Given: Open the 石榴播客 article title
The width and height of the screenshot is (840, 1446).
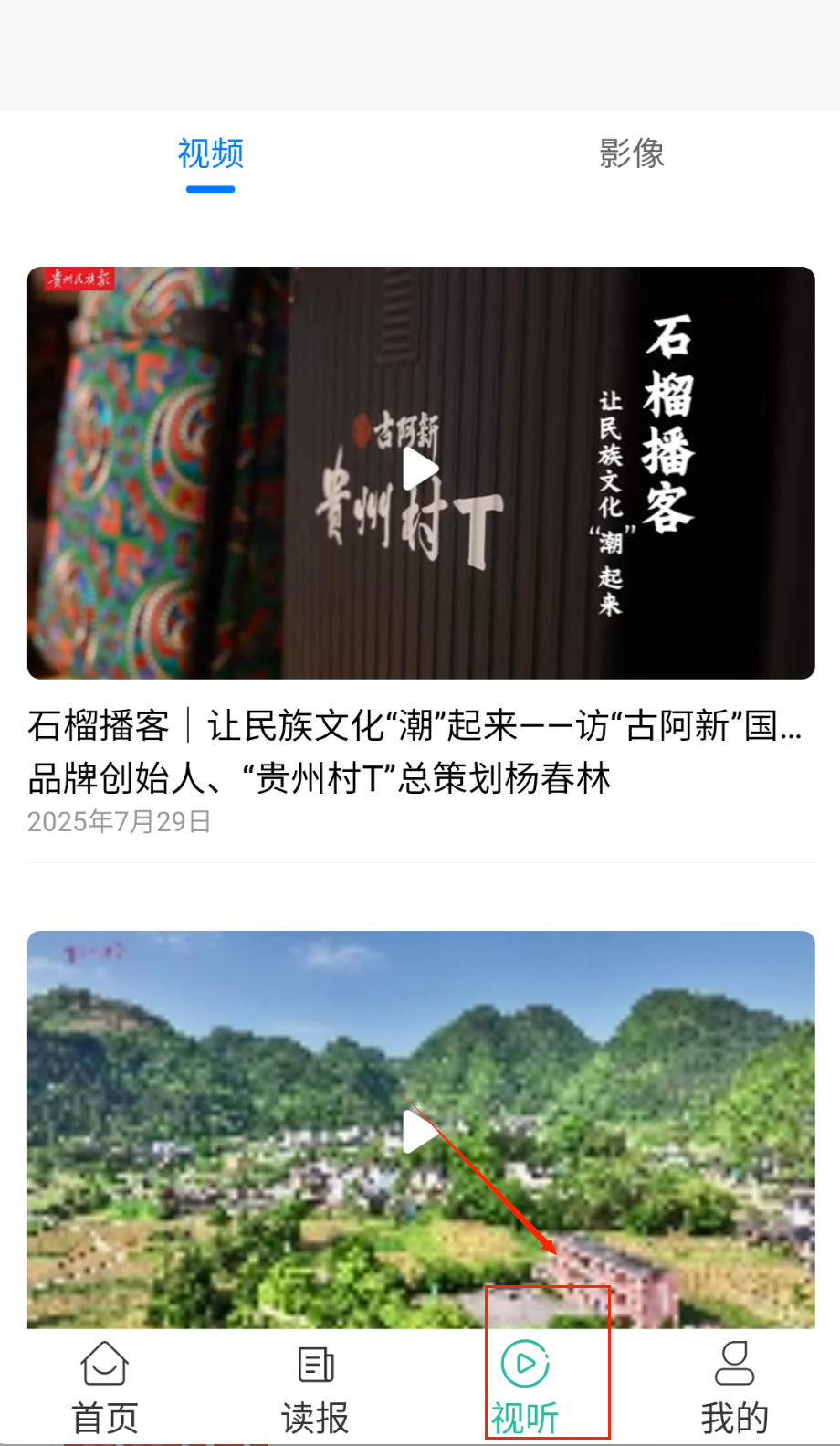Looking at the screenshot, I should [x=415, y=752].
